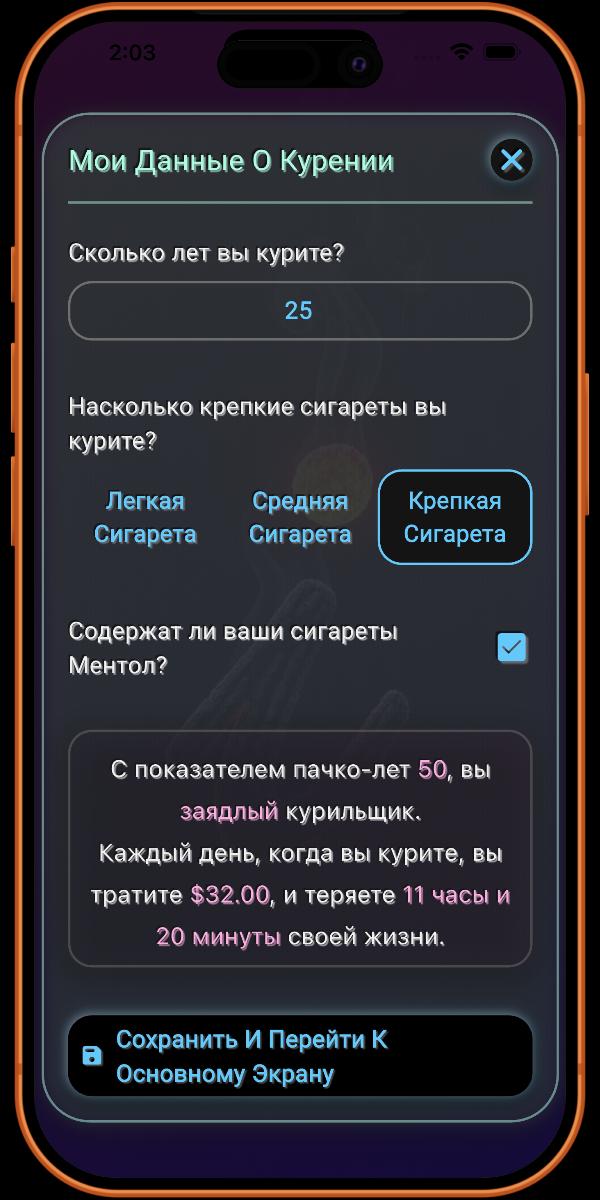
Task: Tap the years smoked field showing 25
Action: 299,311
